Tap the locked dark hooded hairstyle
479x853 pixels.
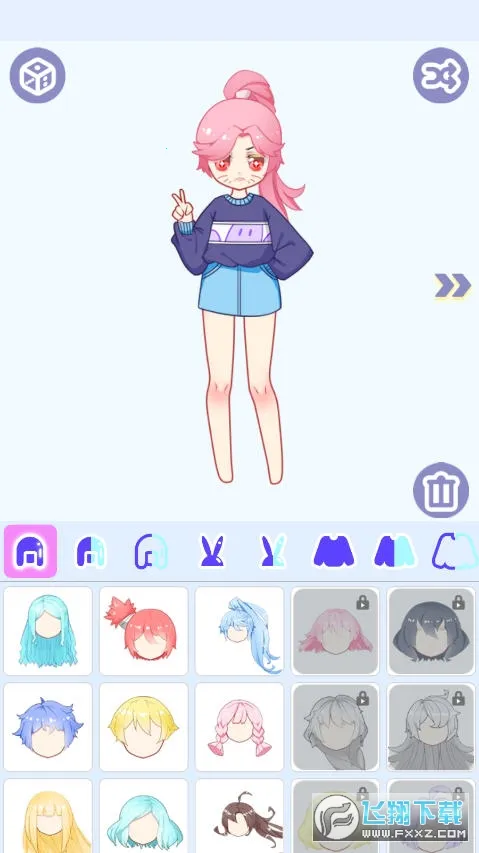(431, 631)
